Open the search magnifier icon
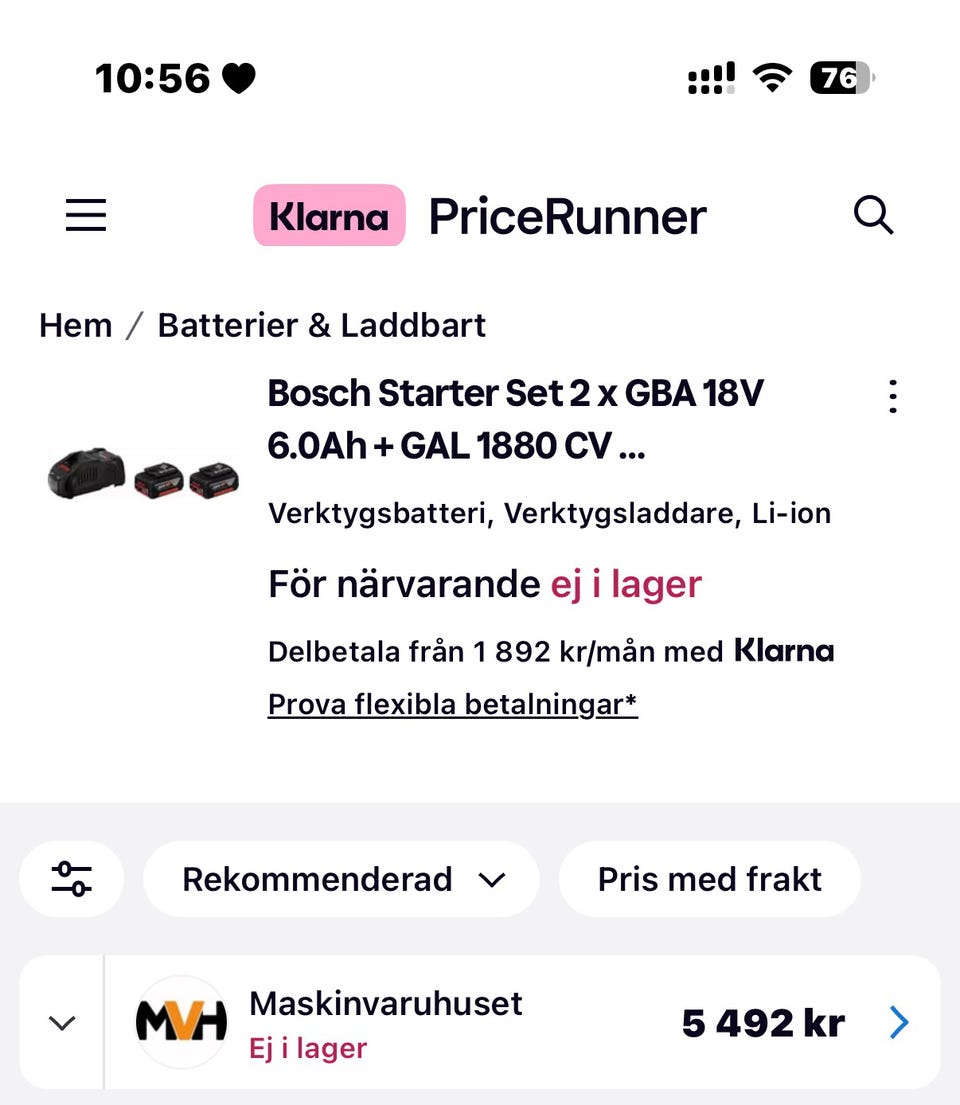 pyautogui.click(x=873, y=215)
